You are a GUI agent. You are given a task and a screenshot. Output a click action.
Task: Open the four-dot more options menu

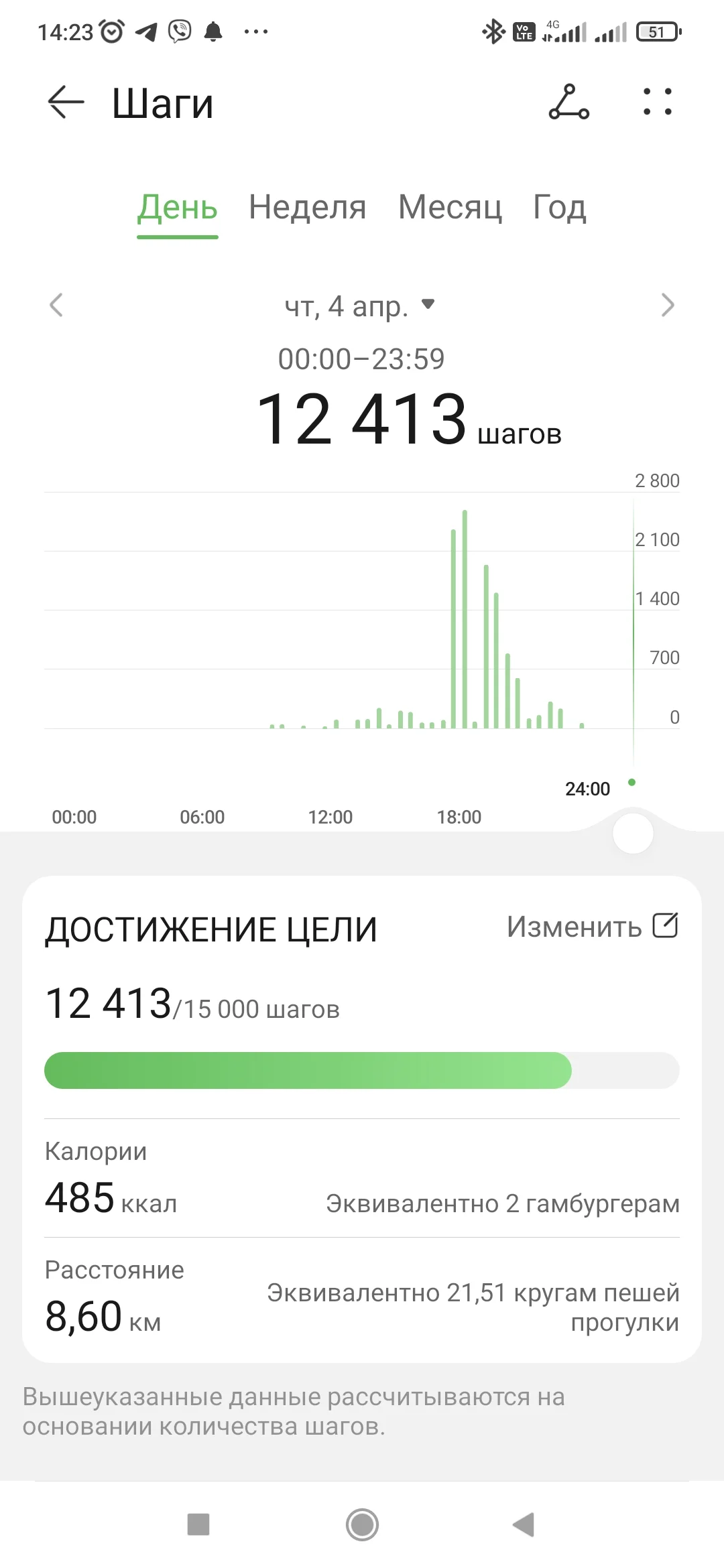click(657, 103)
